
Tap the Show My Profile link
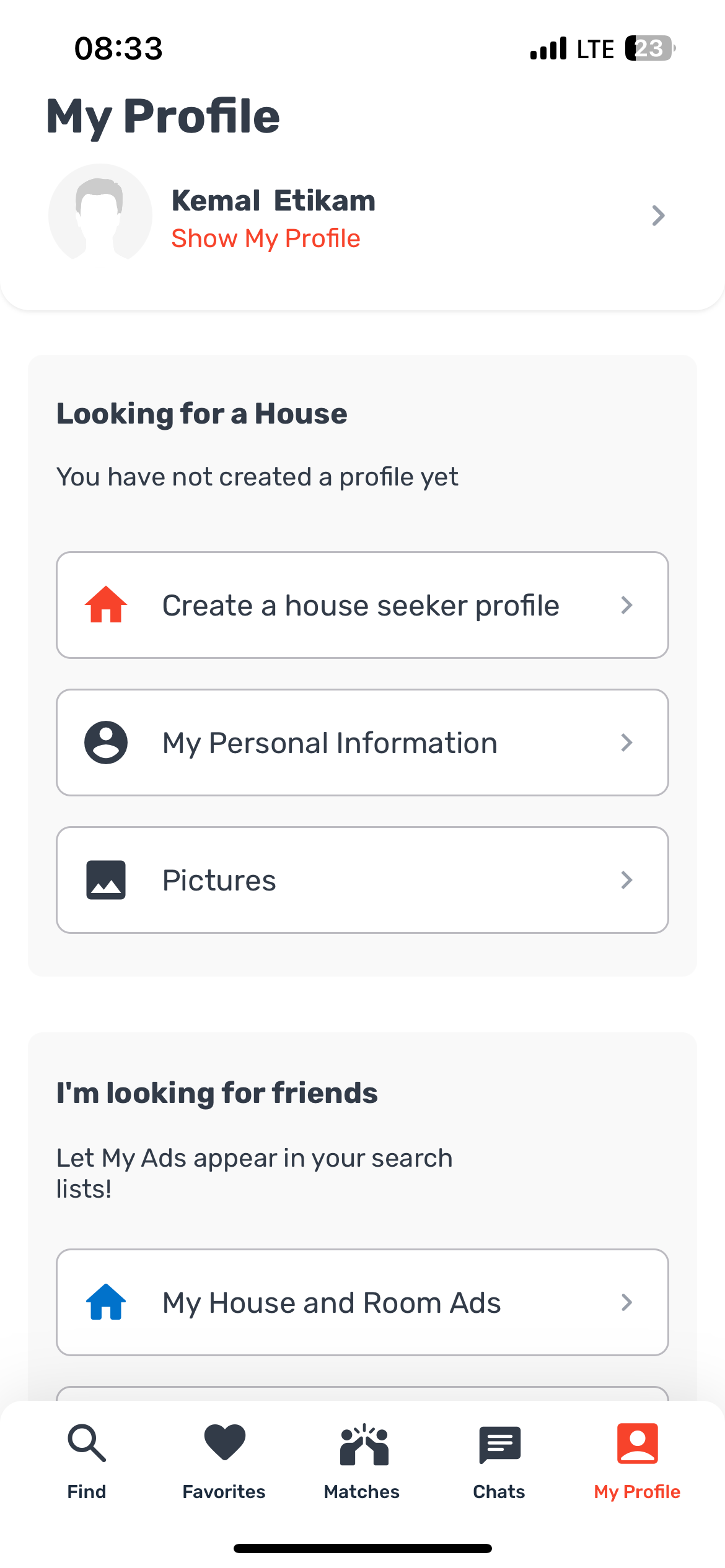coord(266,239)
